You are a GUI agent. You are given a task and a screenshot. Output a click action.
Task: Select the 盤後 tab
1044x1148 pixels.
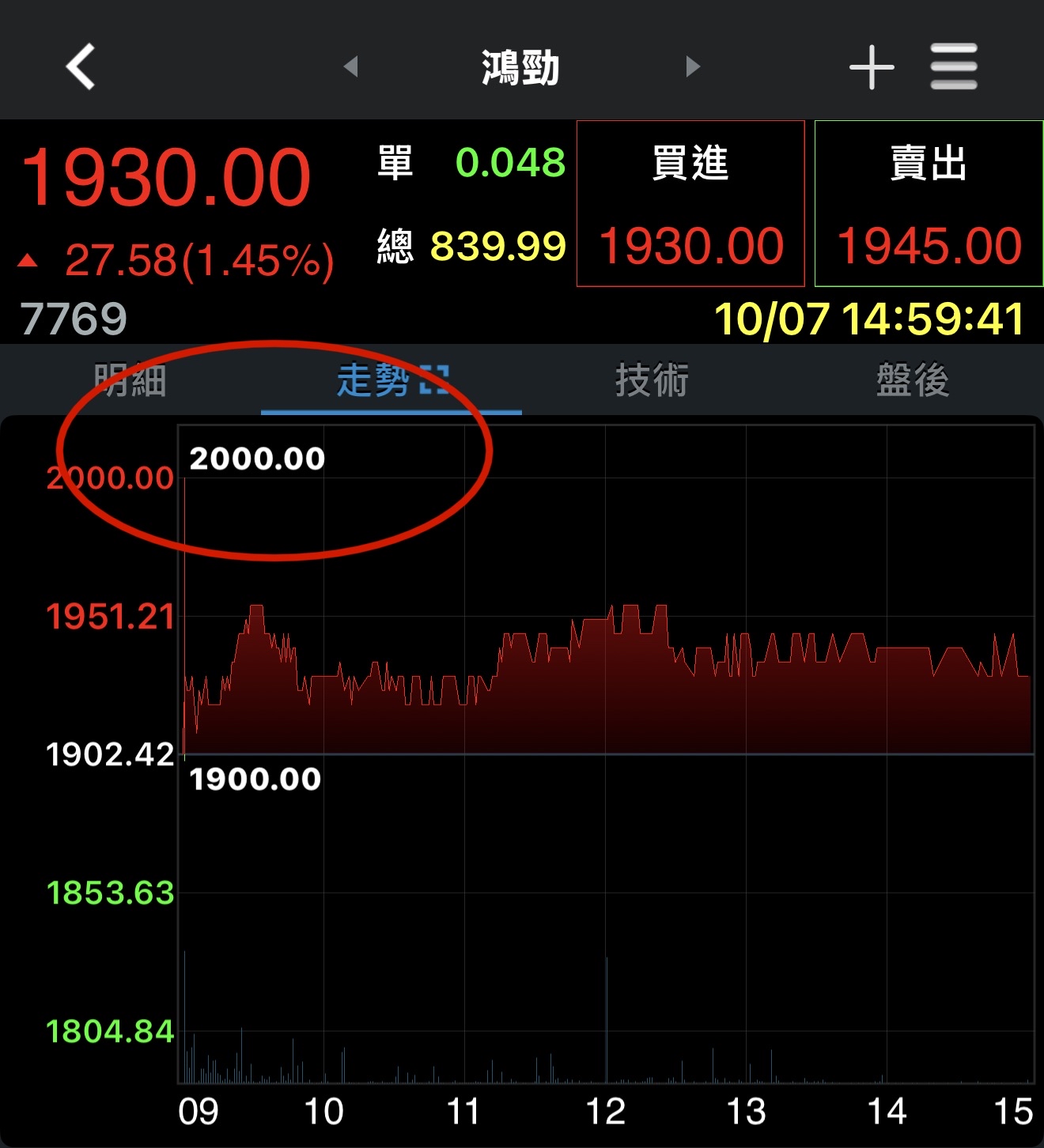pyautogui.click(x=913, y=380)
